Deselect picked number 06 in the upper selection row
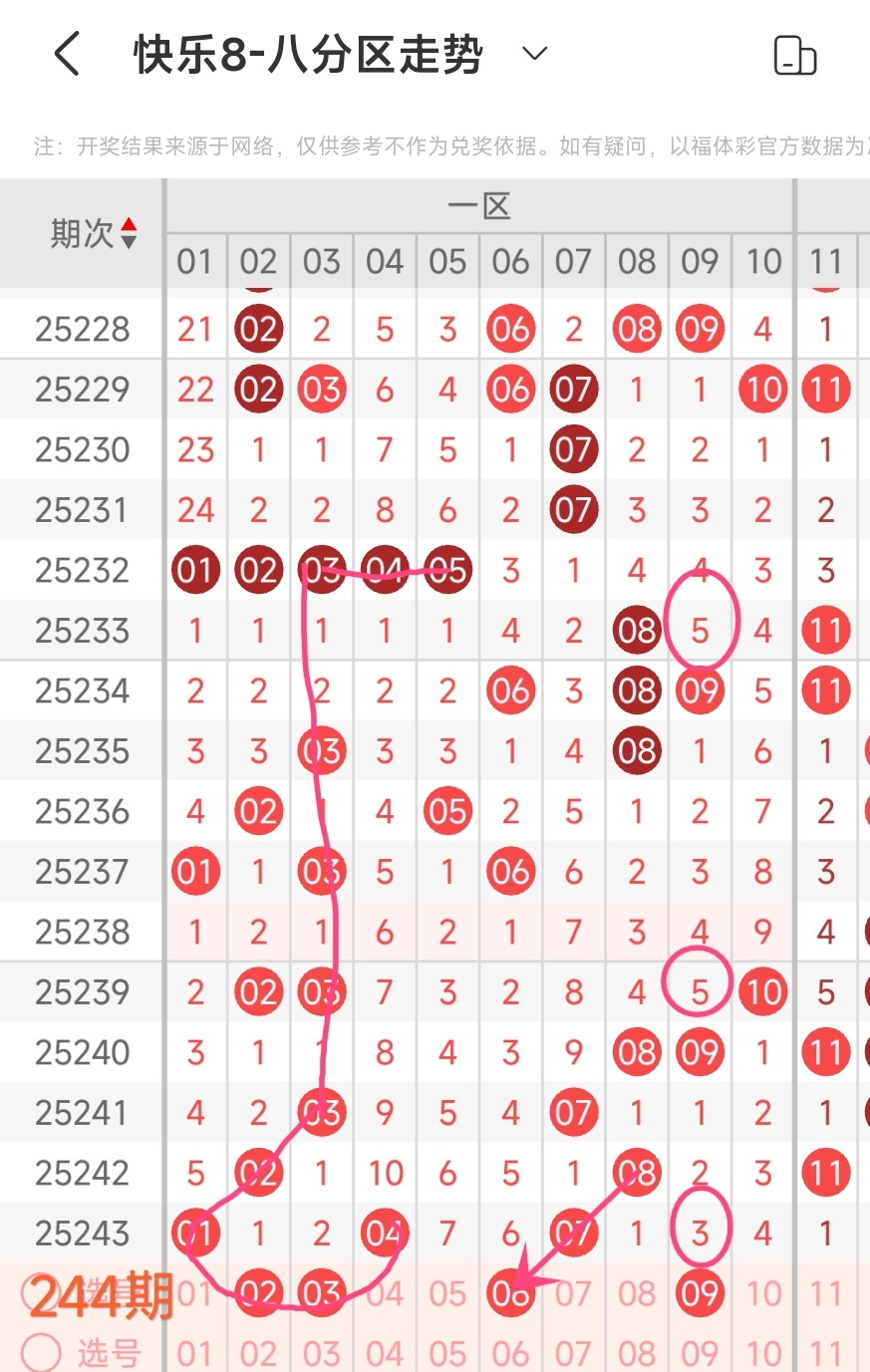Screen dimensions: 870x1372 [x=510, y=1293]
